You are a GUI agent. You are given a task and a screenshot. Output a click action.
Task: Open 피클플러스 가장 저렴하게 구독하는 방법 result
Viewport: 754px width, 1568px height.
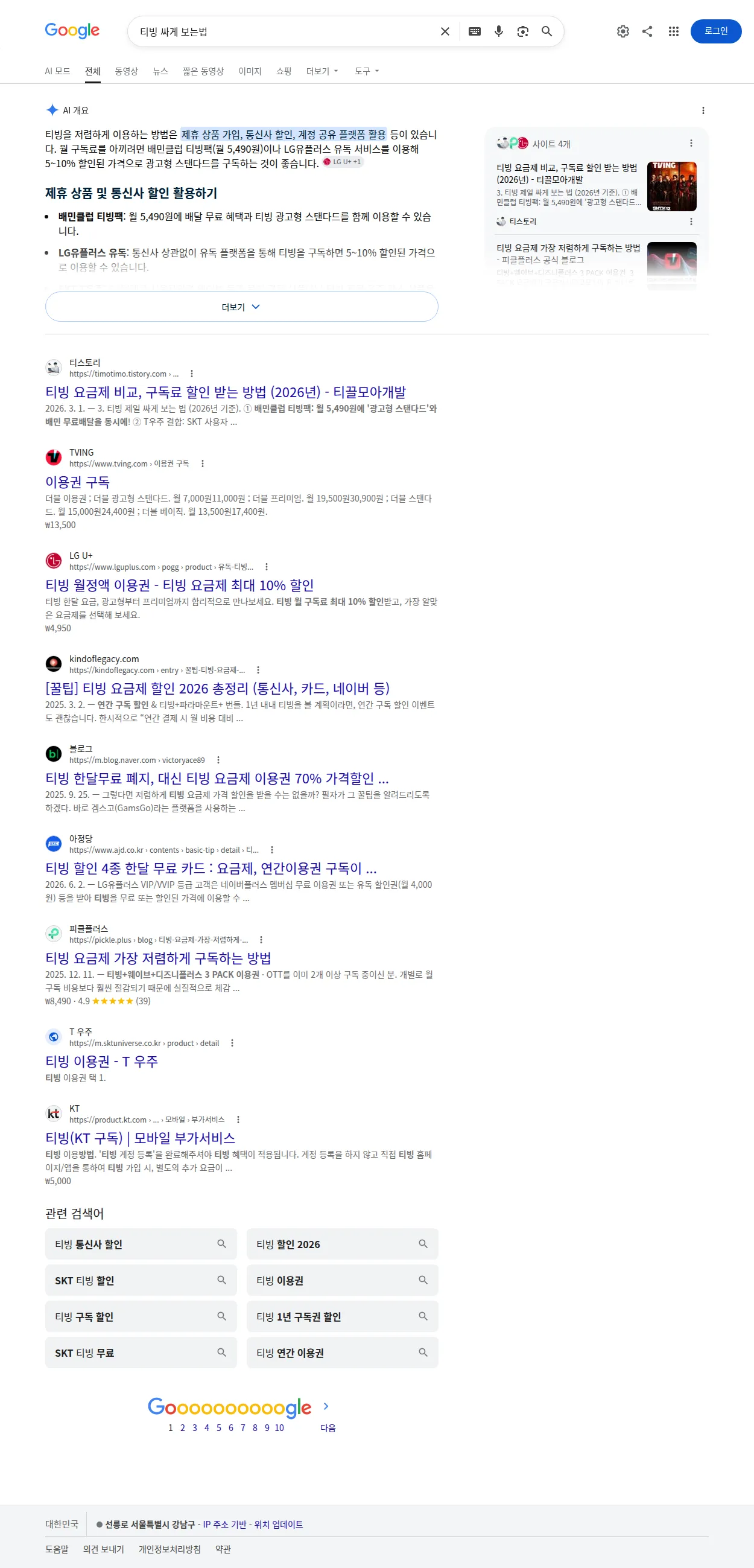[158, 958]
